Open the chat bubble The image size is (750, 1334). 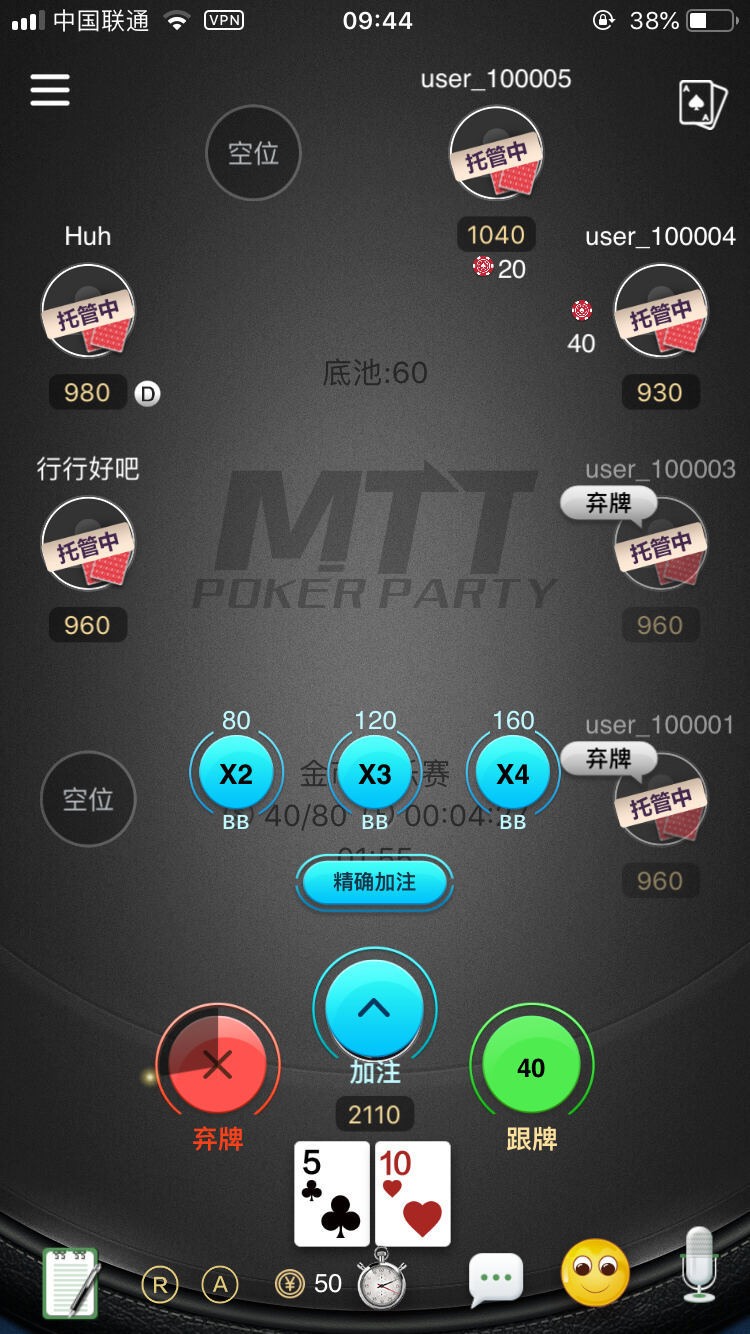click(x=496, y=1279)
